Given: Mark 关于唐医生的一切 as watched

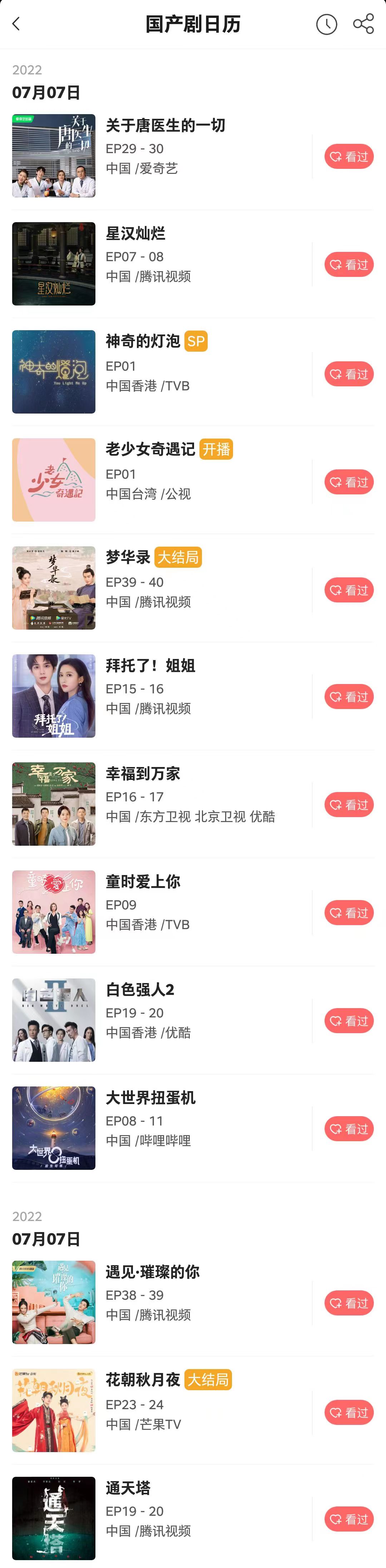Looking at the screenshot, I should (x=348, y=157).
